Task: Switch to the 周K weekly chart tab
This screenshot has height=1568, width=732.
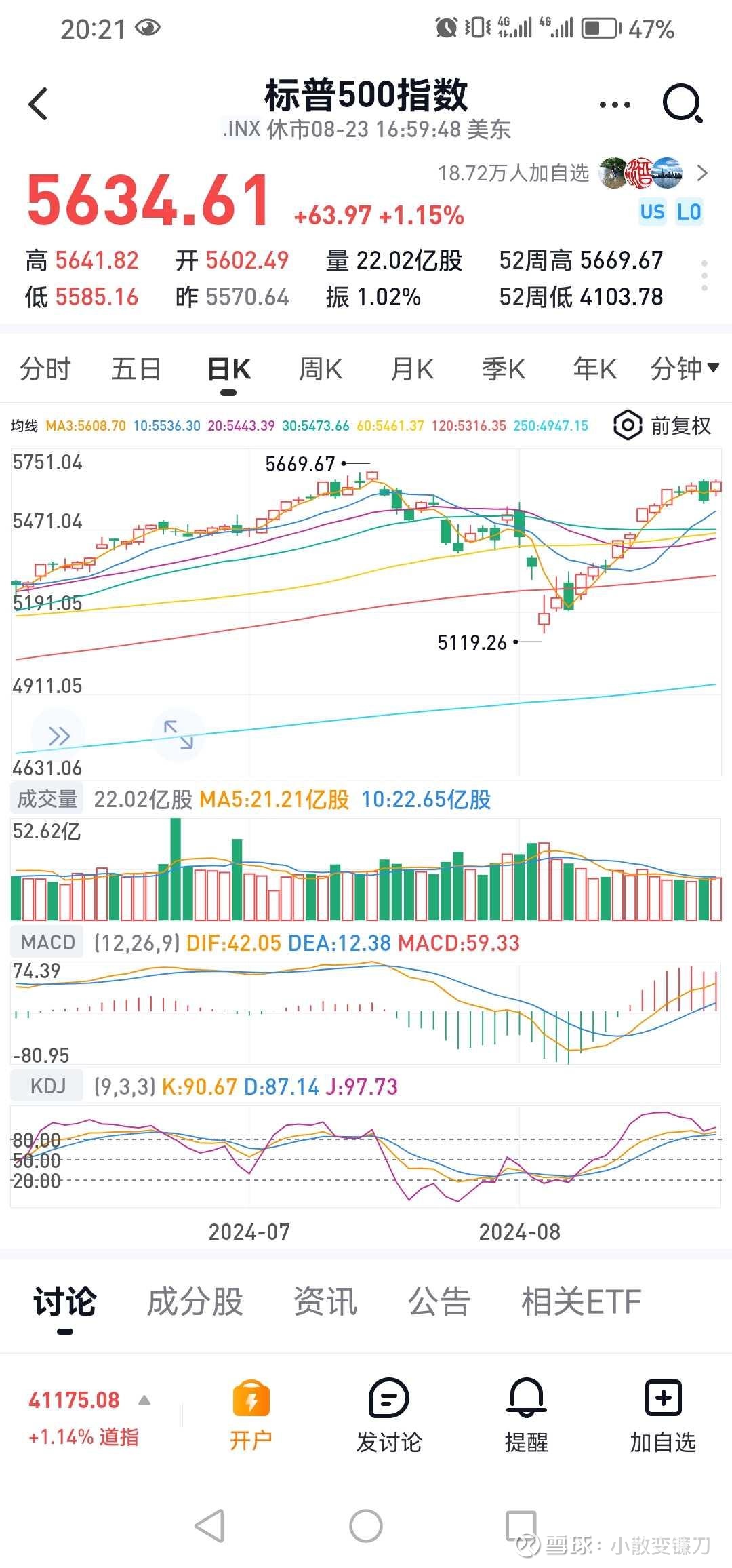Action: 319,368
